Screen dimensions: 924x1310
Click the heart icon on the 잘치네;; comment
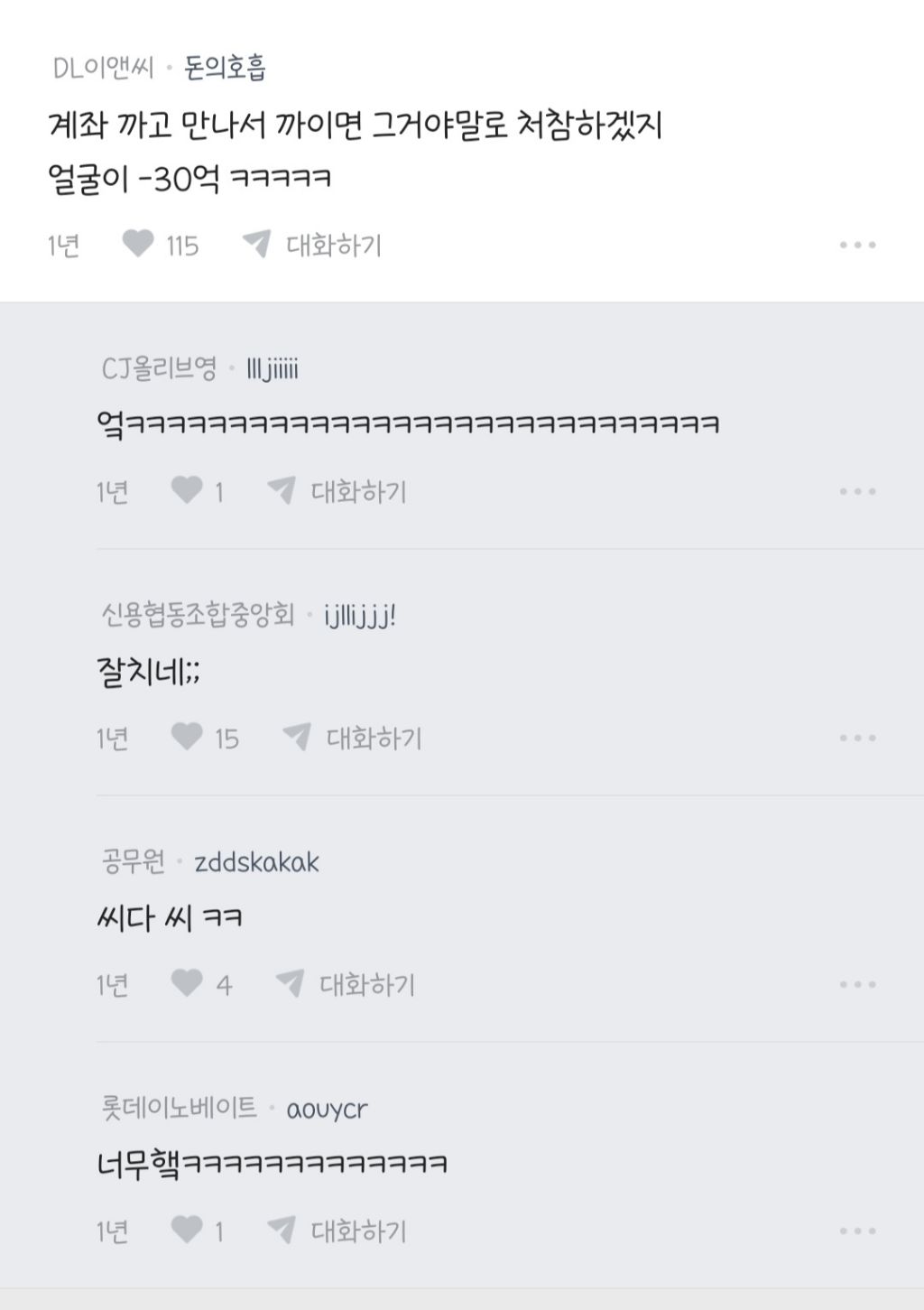click(x=189, y=739)
